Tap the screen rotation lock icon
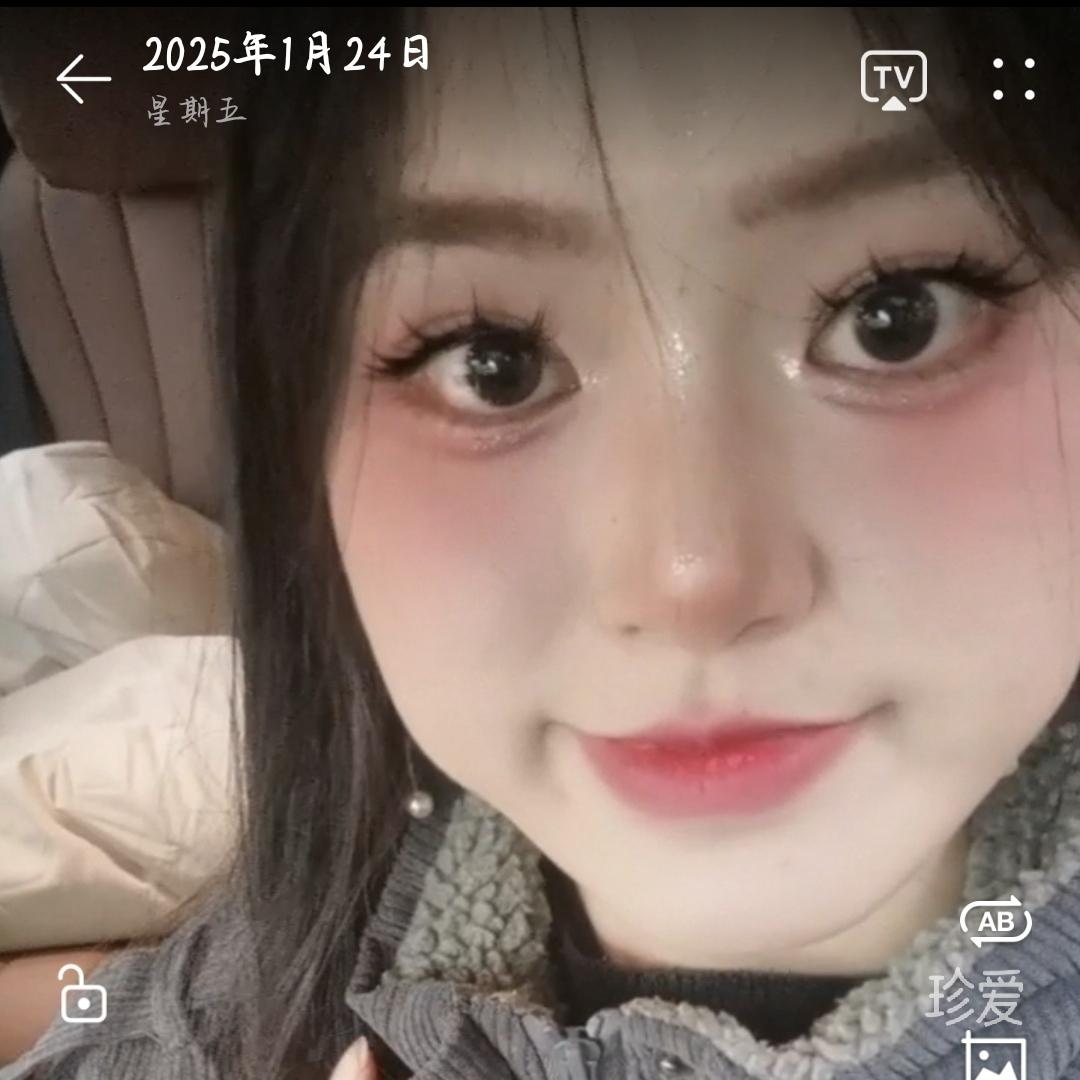1080x1080 pixels. pos(83,995)
